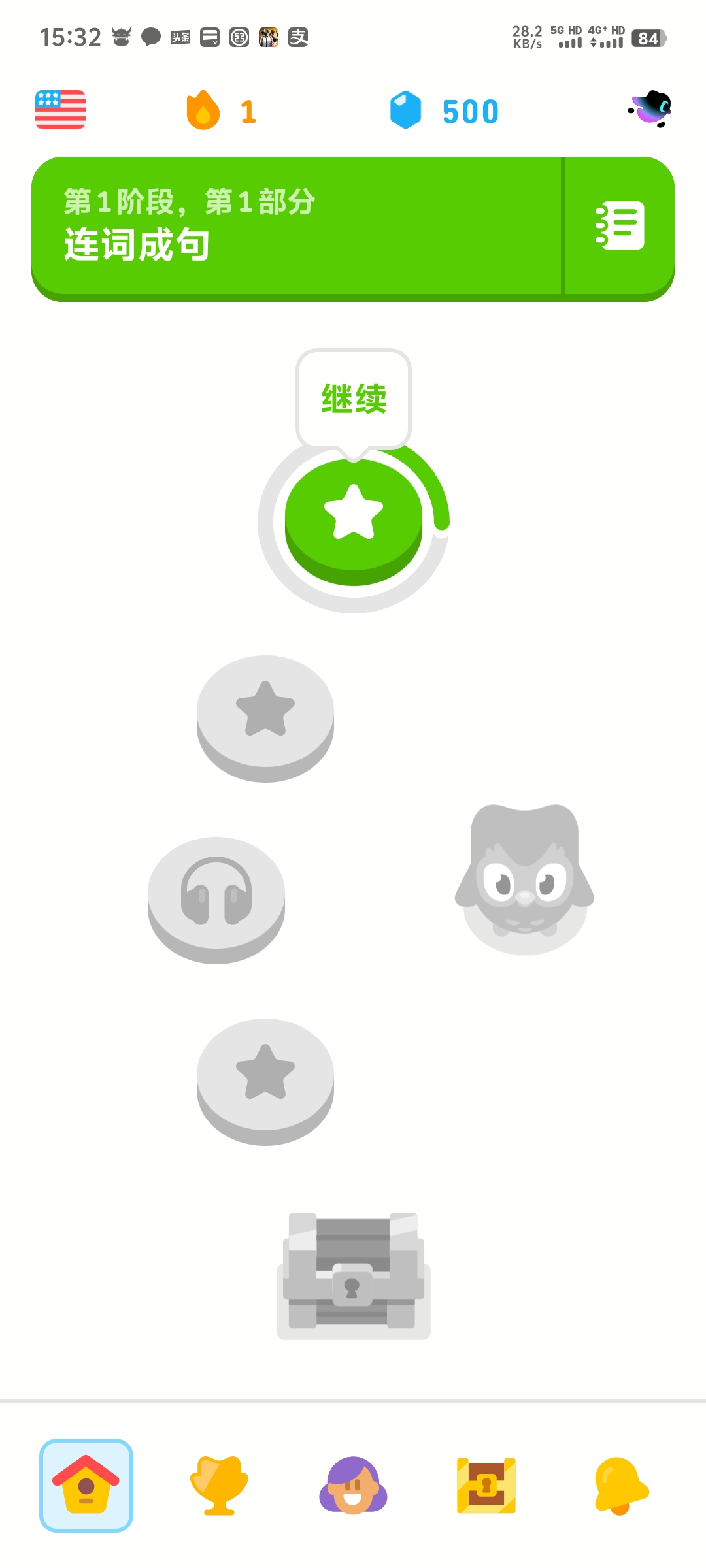Select the first locked gray star lesson

(265, 713)
